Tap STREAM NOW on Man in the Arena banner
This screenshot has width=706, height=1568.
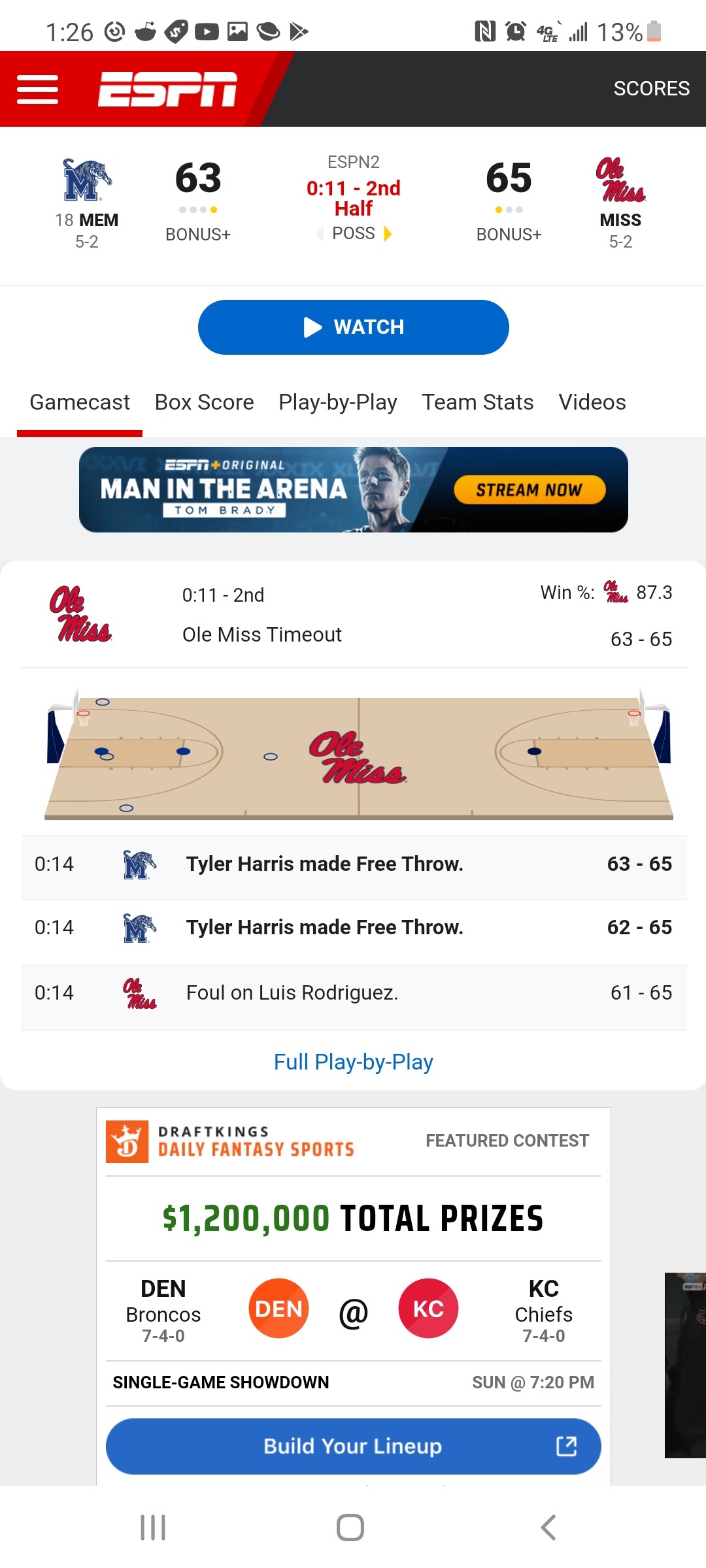pos(529,489)
